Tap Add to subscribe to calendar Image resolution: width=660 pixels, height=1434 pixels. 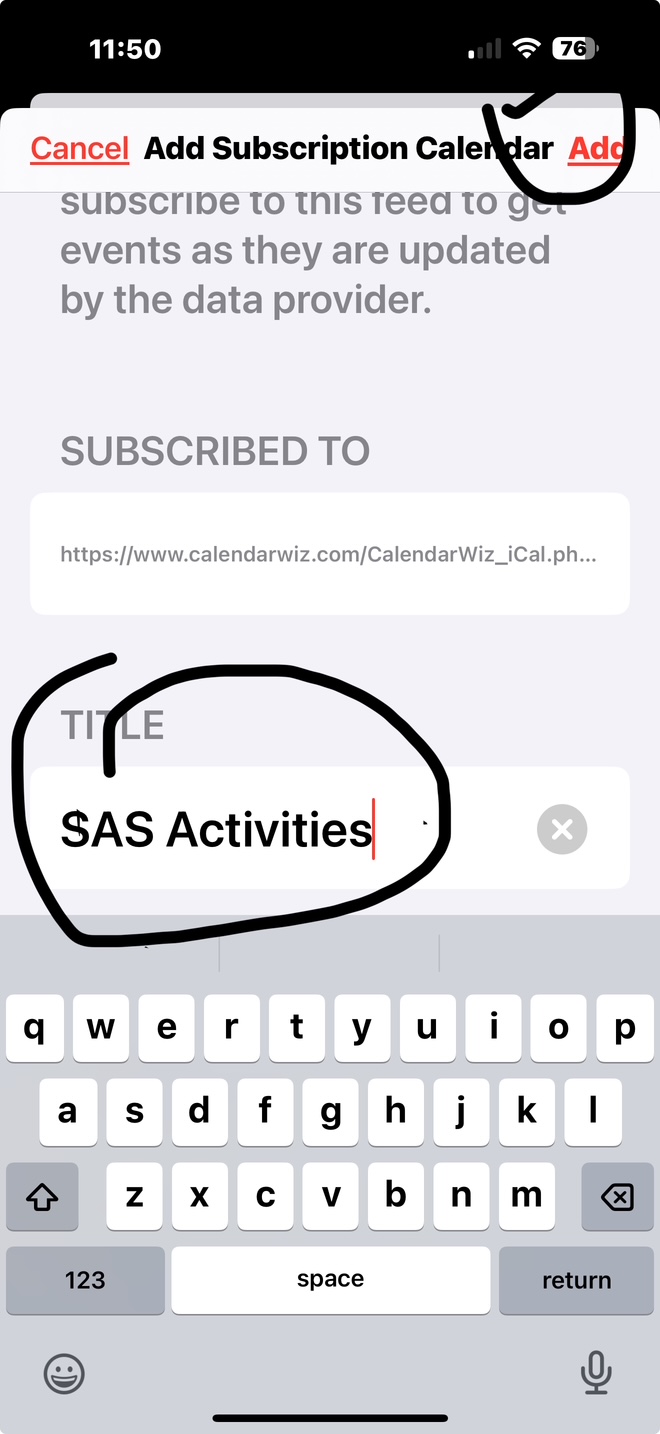[595, 149]
